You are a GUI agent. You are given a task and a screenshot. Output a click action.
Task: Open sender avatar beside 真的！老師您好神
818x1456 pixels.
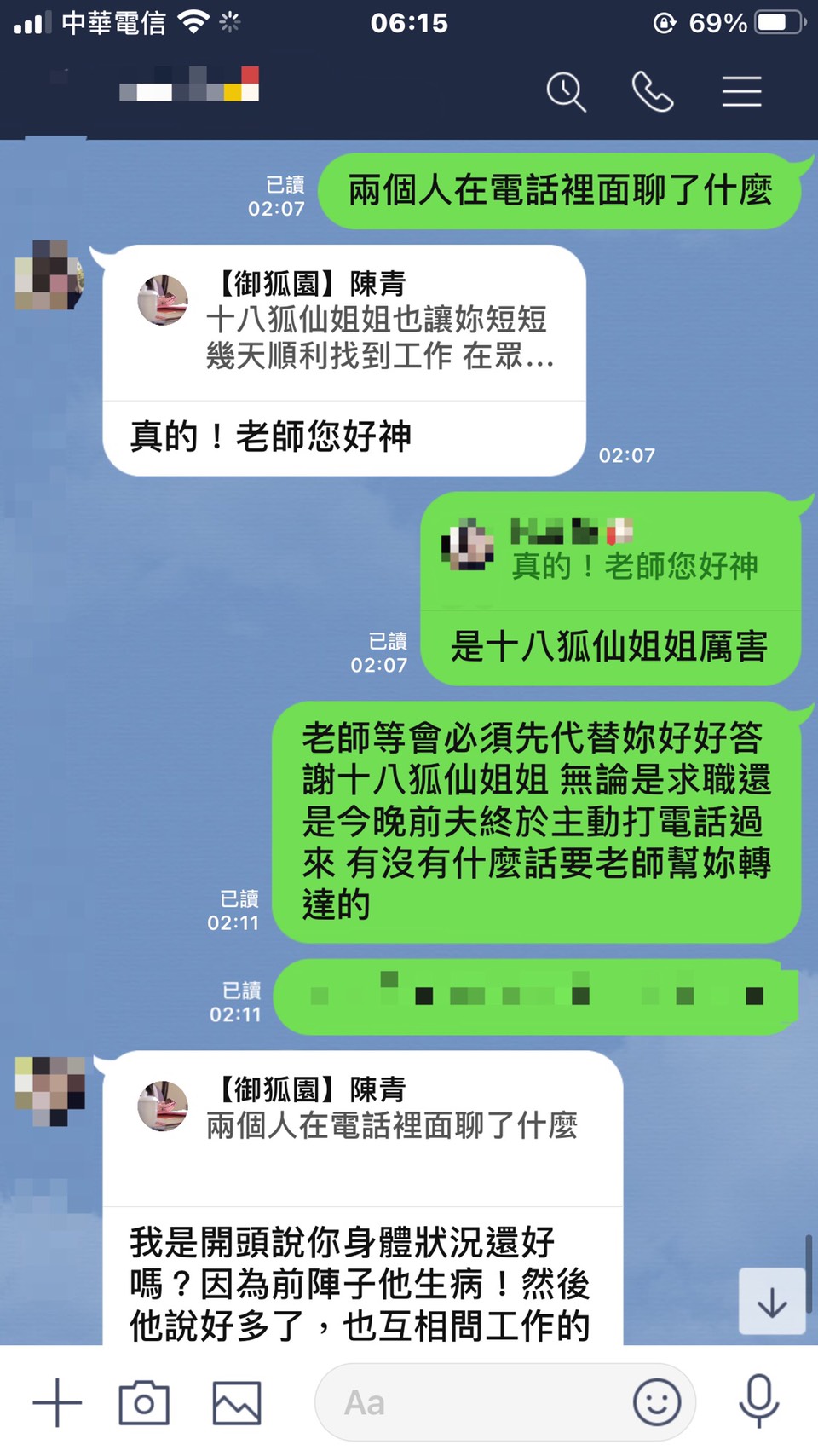coord(49,275)
